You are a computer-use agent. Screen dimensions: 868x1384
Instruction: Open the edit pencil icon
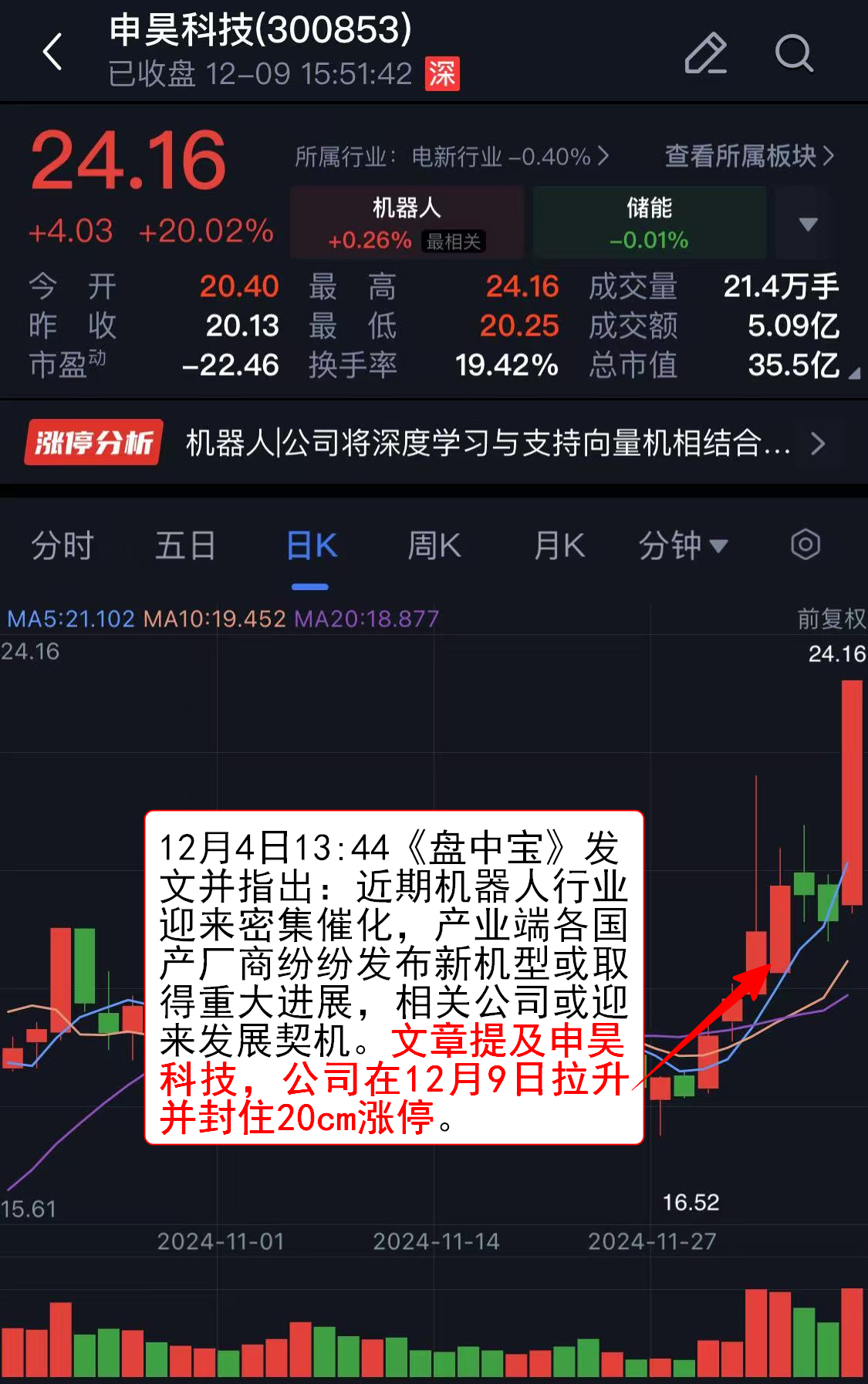(705, 52)
